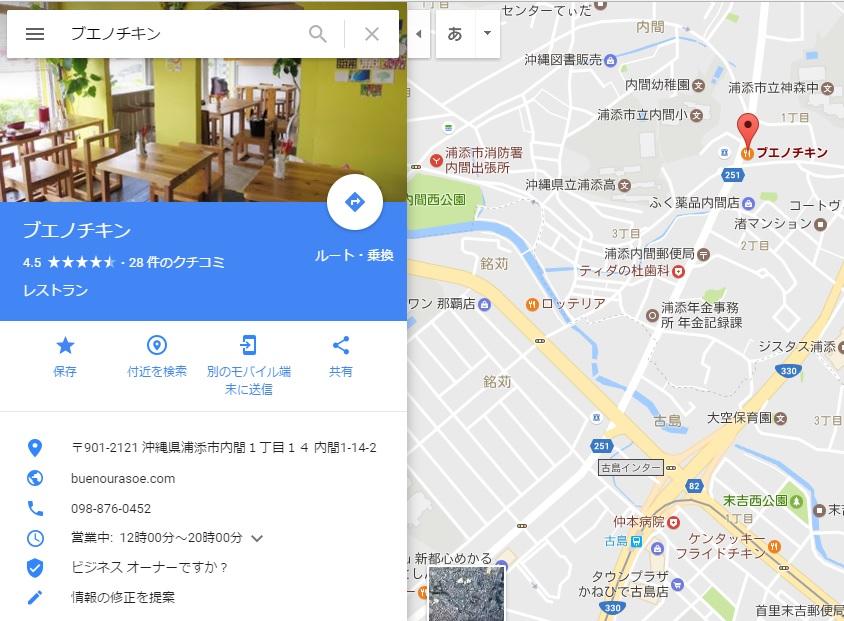Viewport: 844px width, 621px height.
Task: Call the number 098-876-0452
Action: pos(111,508)
